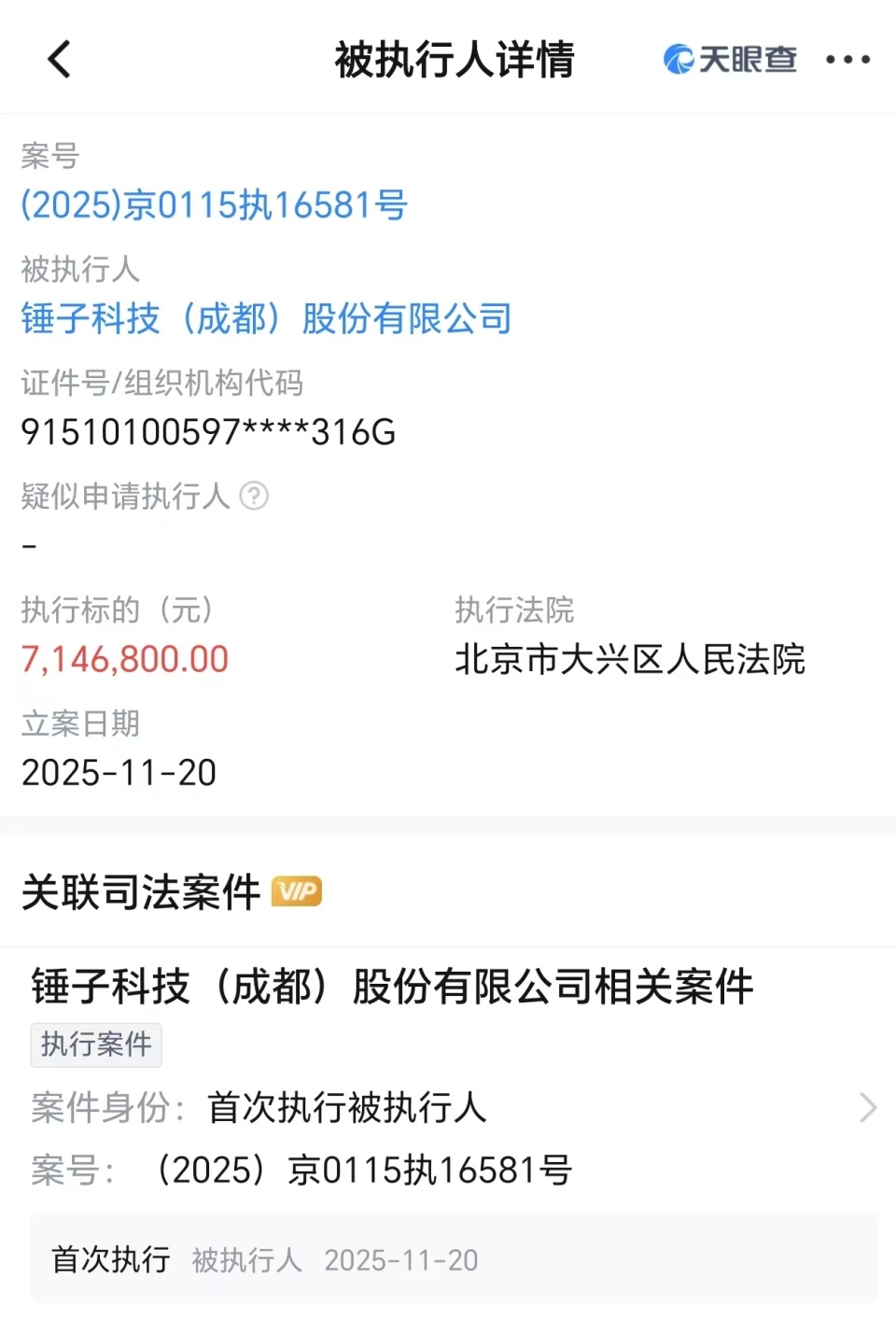Open the Tianyancha logo icon
Screen dimensions: 896x1318
pyautogui.click(x=728, y=59)
